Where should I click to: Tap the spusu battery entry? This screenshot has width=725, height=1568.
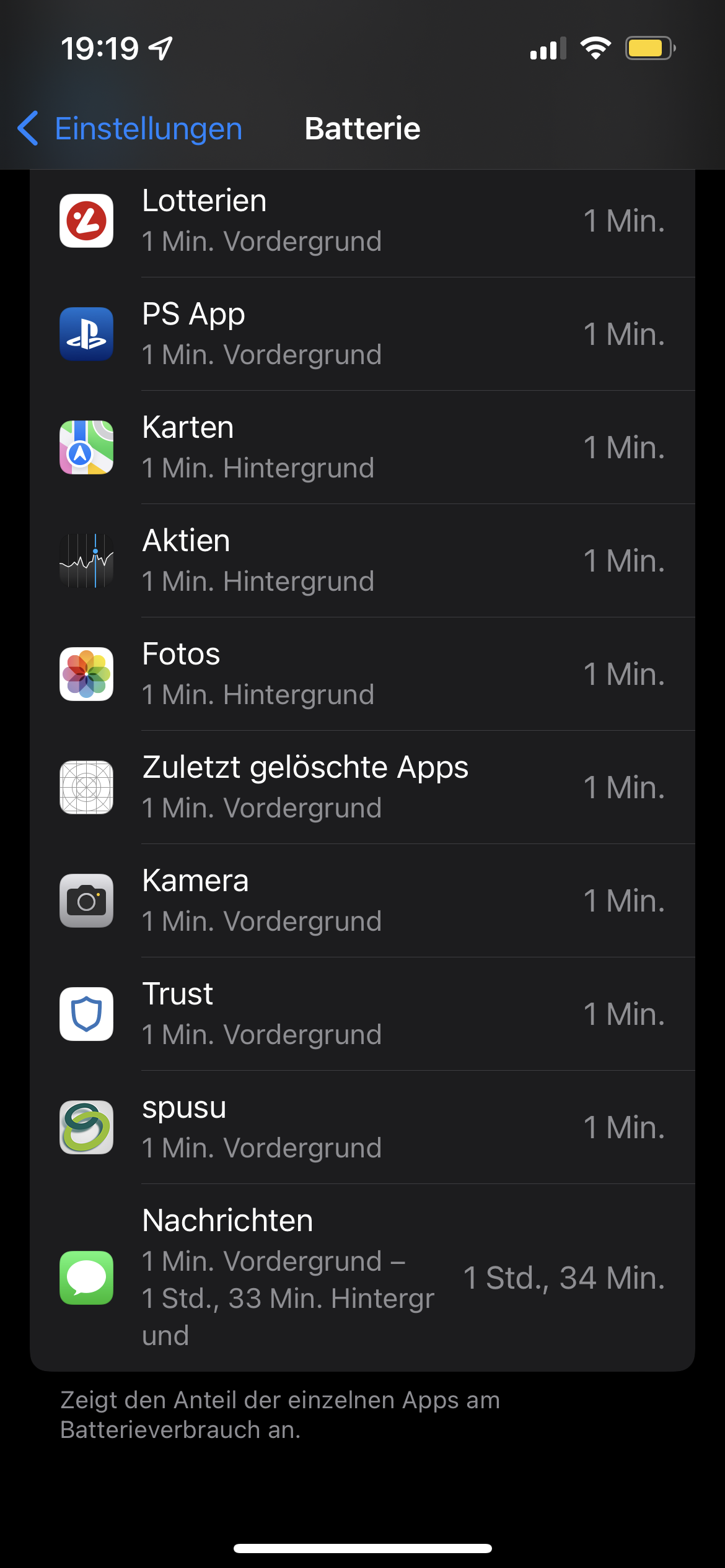[362, 1128]
